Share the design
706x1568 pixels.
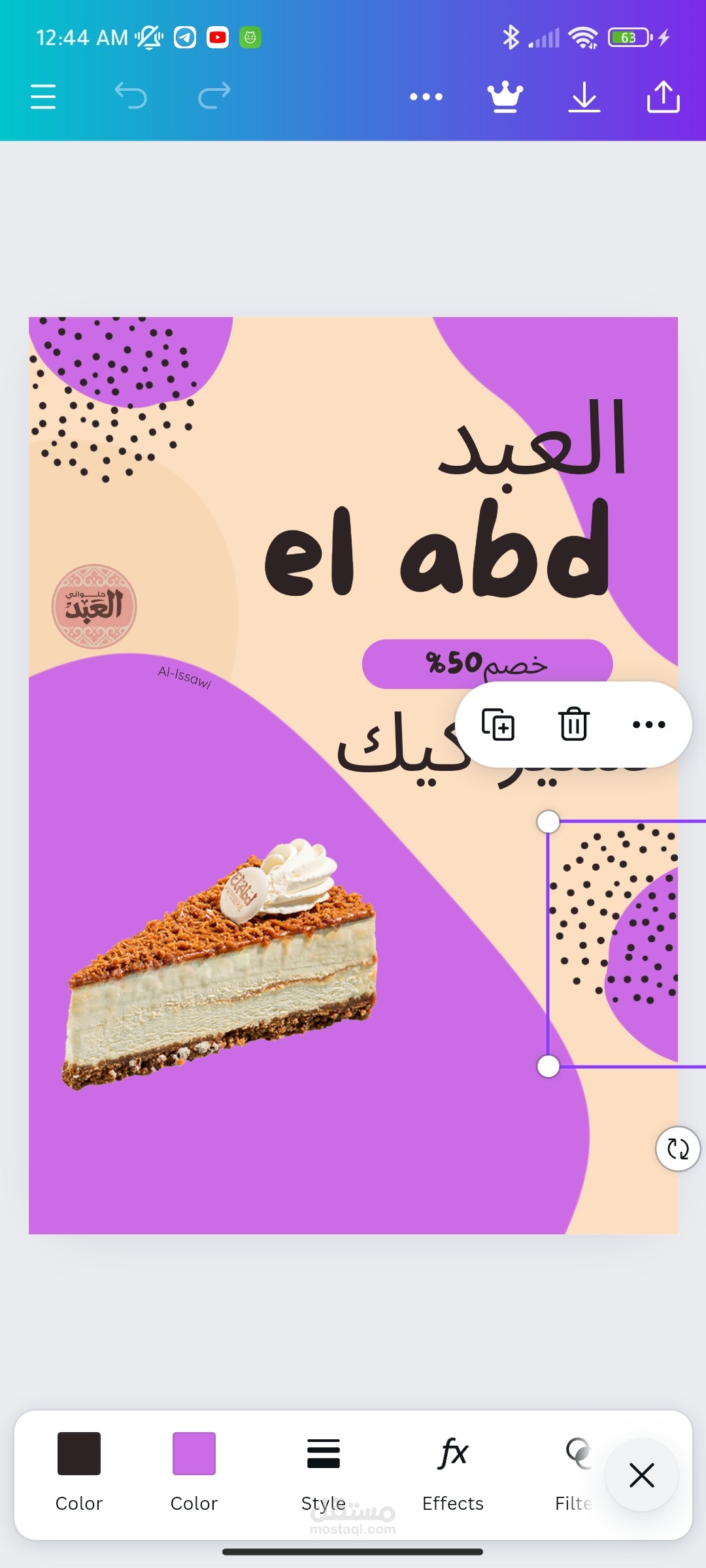click(664, 97)
